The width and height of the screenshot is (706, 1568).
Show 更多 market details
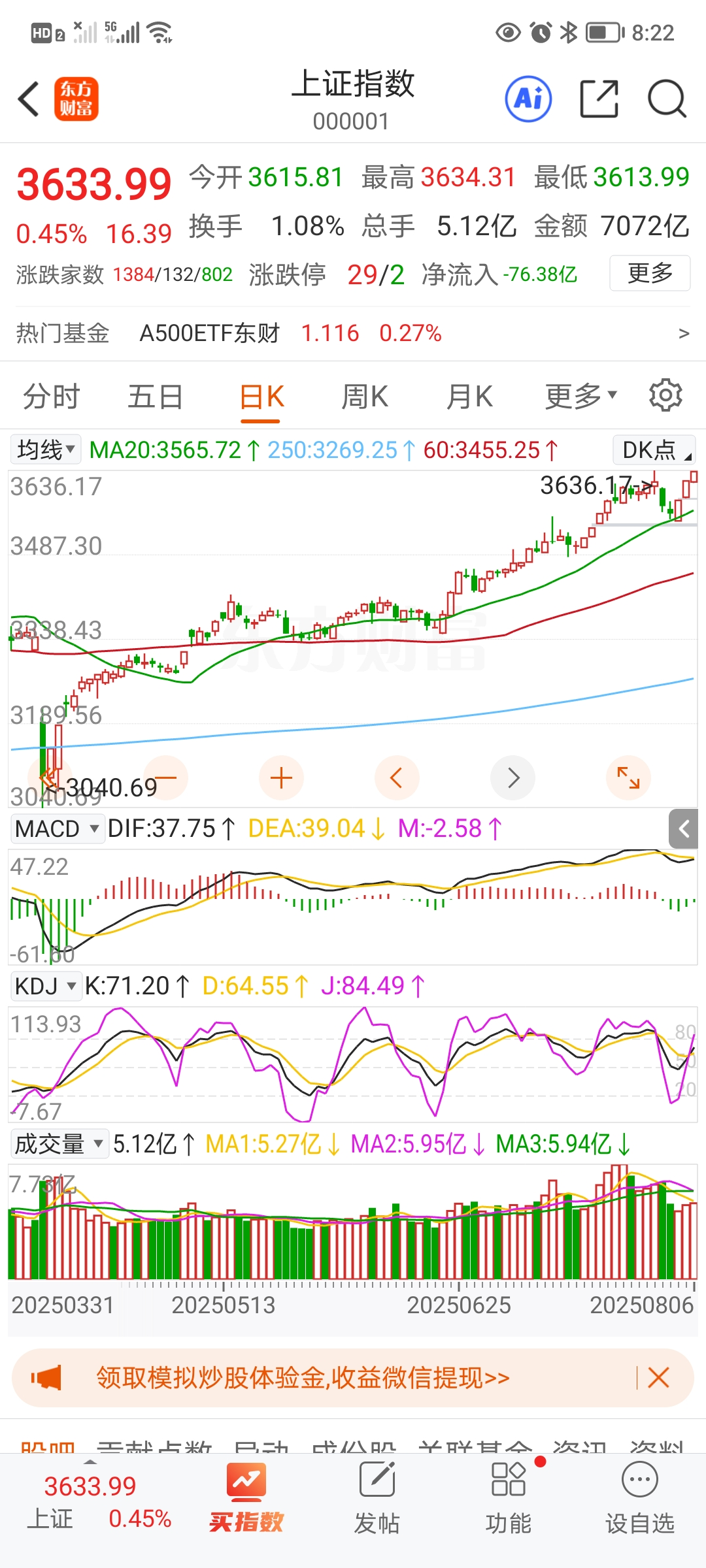point(649,273)
